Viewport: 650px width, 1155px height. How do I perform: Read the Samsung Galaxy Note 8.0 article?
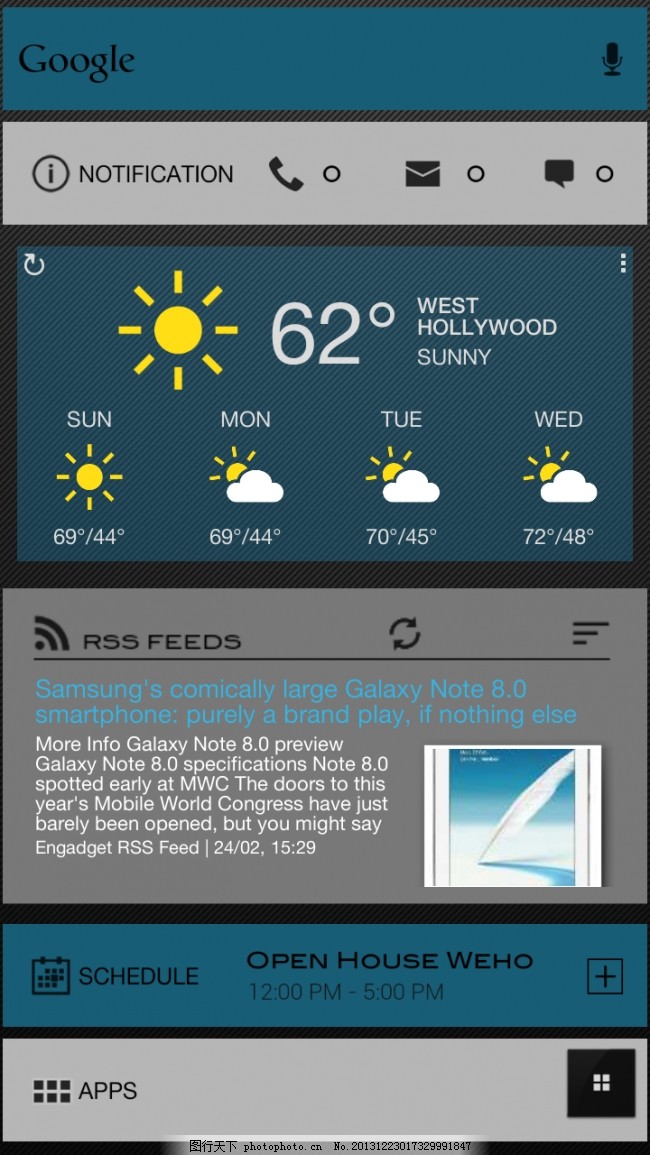(305, 702)
